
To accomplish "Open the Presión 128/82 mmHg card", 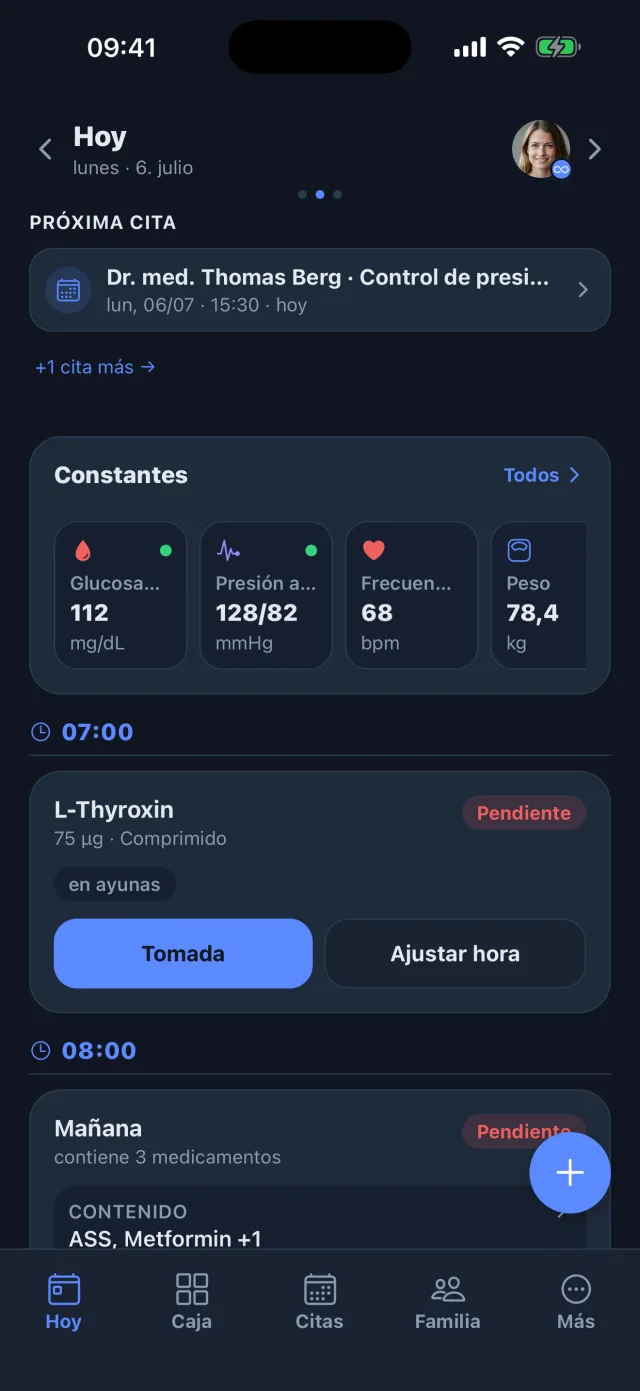I will pyautogui.click(x=266, y=595).
